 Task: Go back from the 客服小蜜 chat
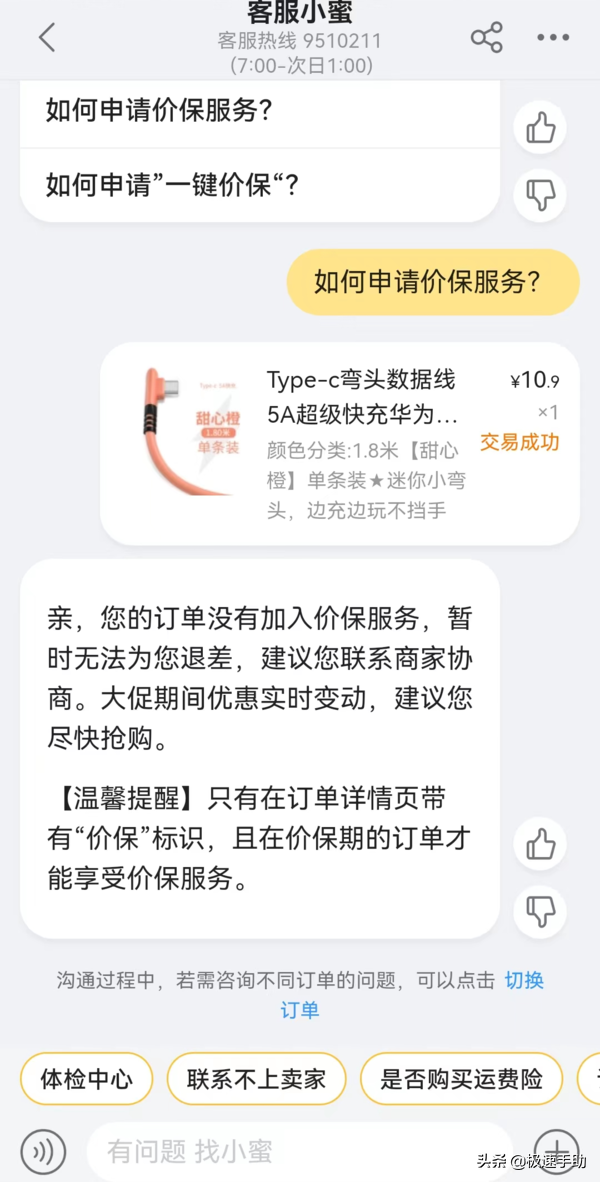coord(46,38)
